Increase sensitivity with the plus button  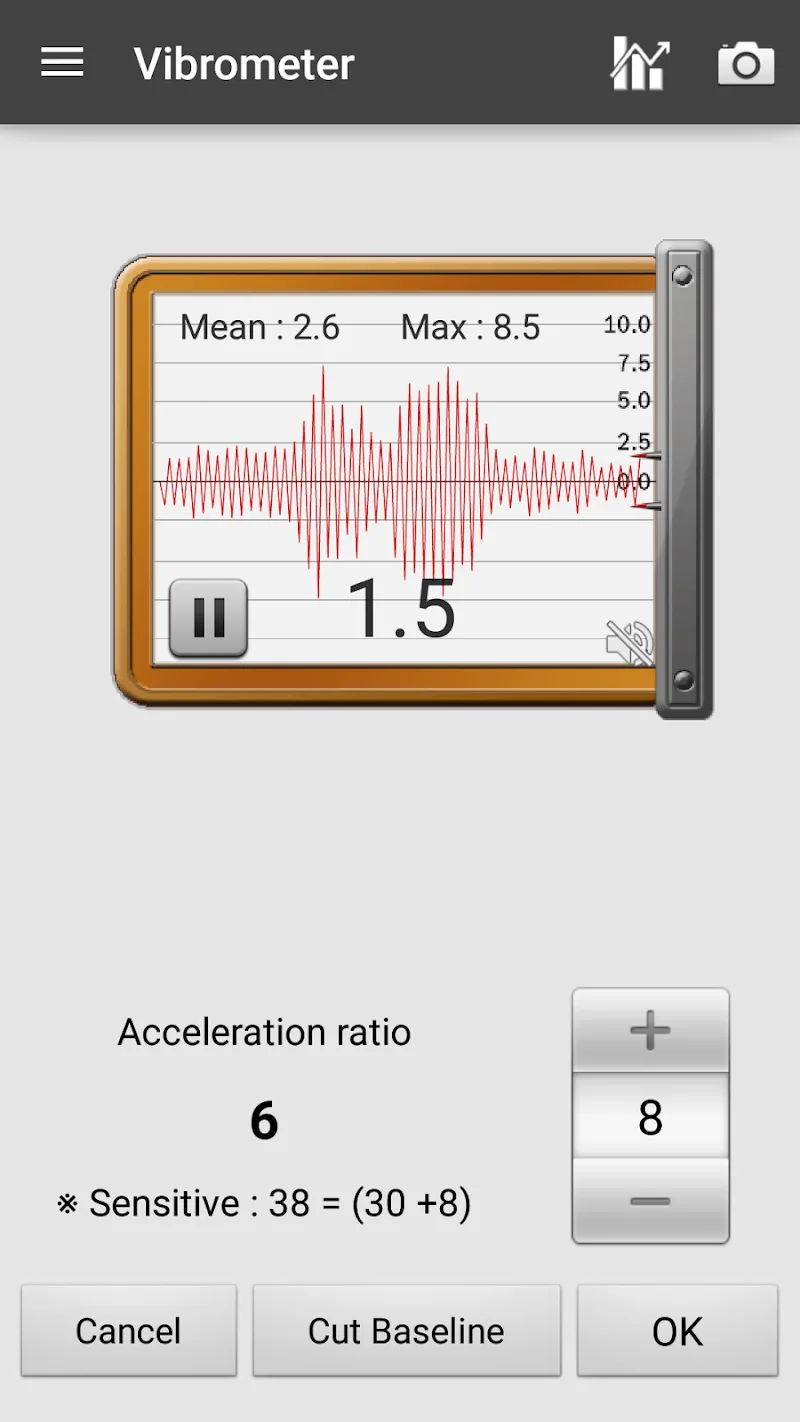[x=650, y=1031]
